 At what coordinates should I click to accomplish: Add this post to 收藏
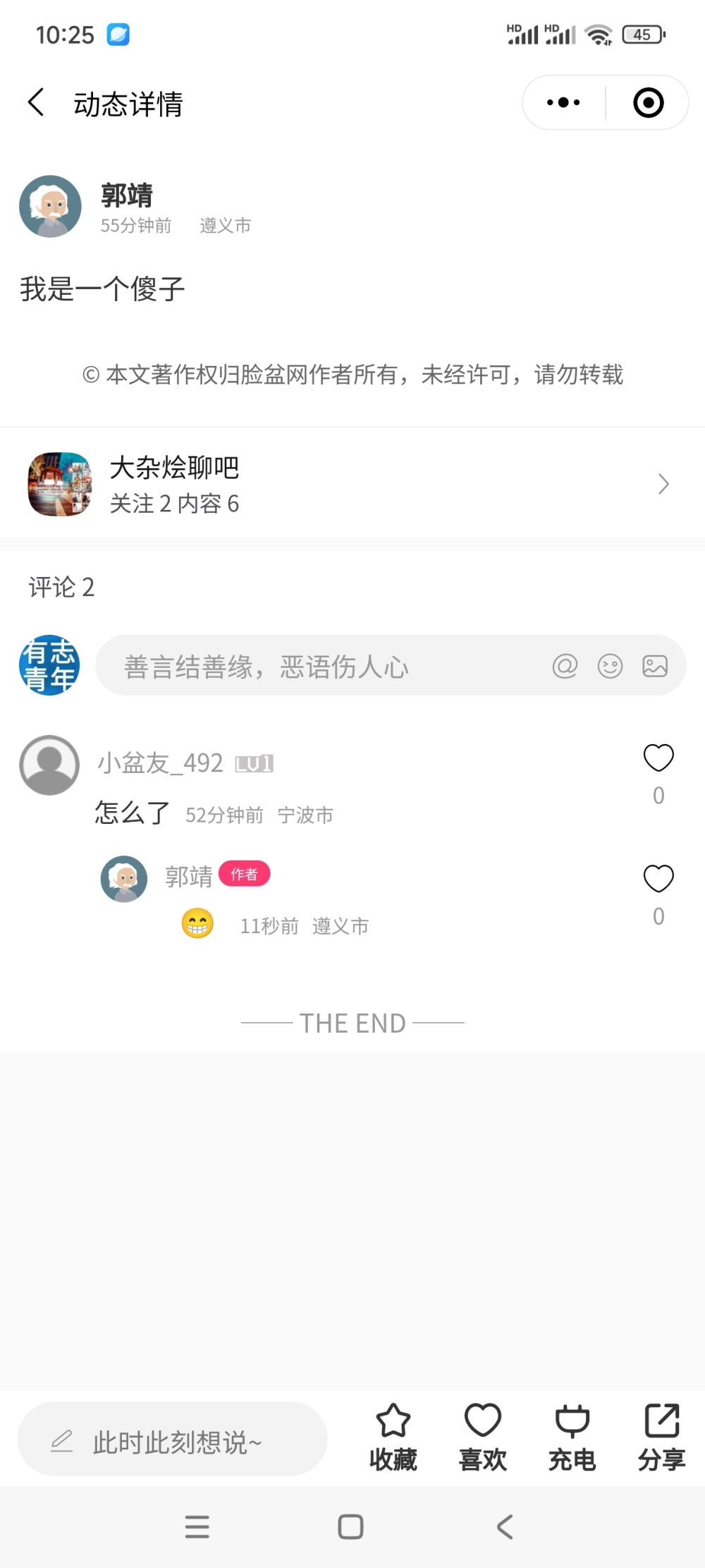[x=393, y=1436]
